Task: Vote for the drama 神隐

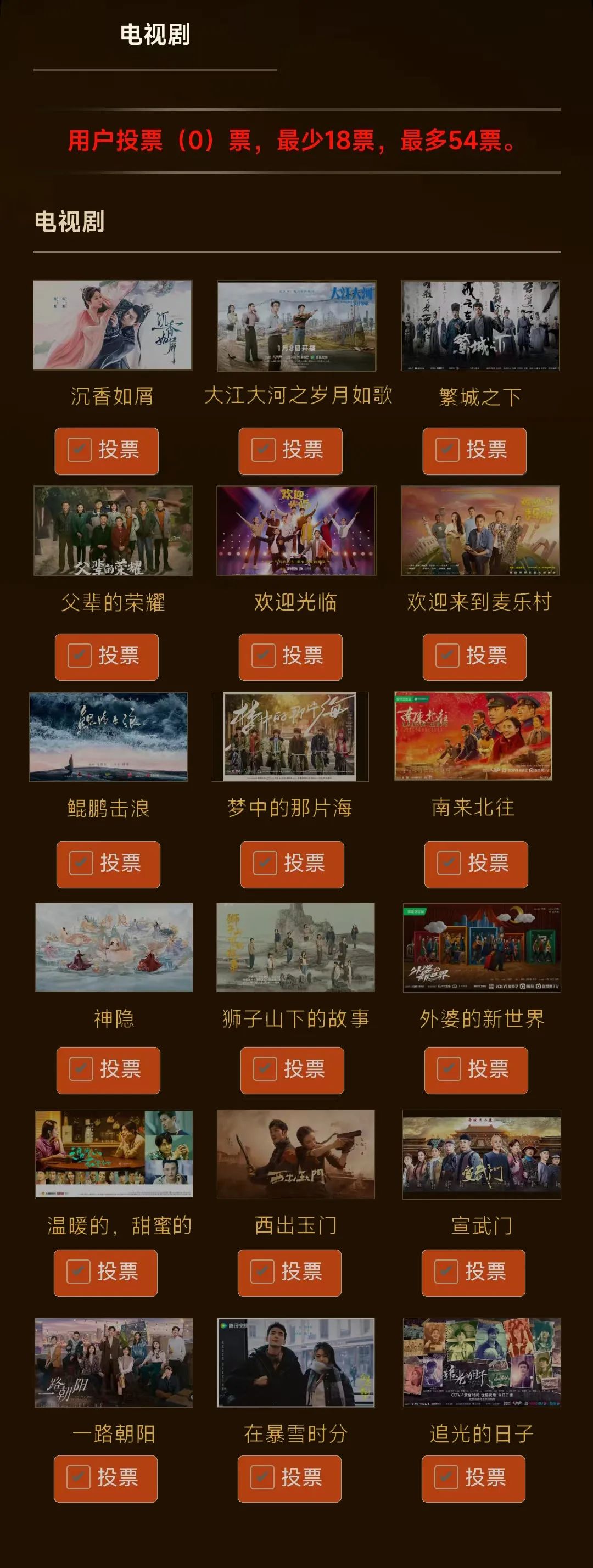Action: 108,1070
